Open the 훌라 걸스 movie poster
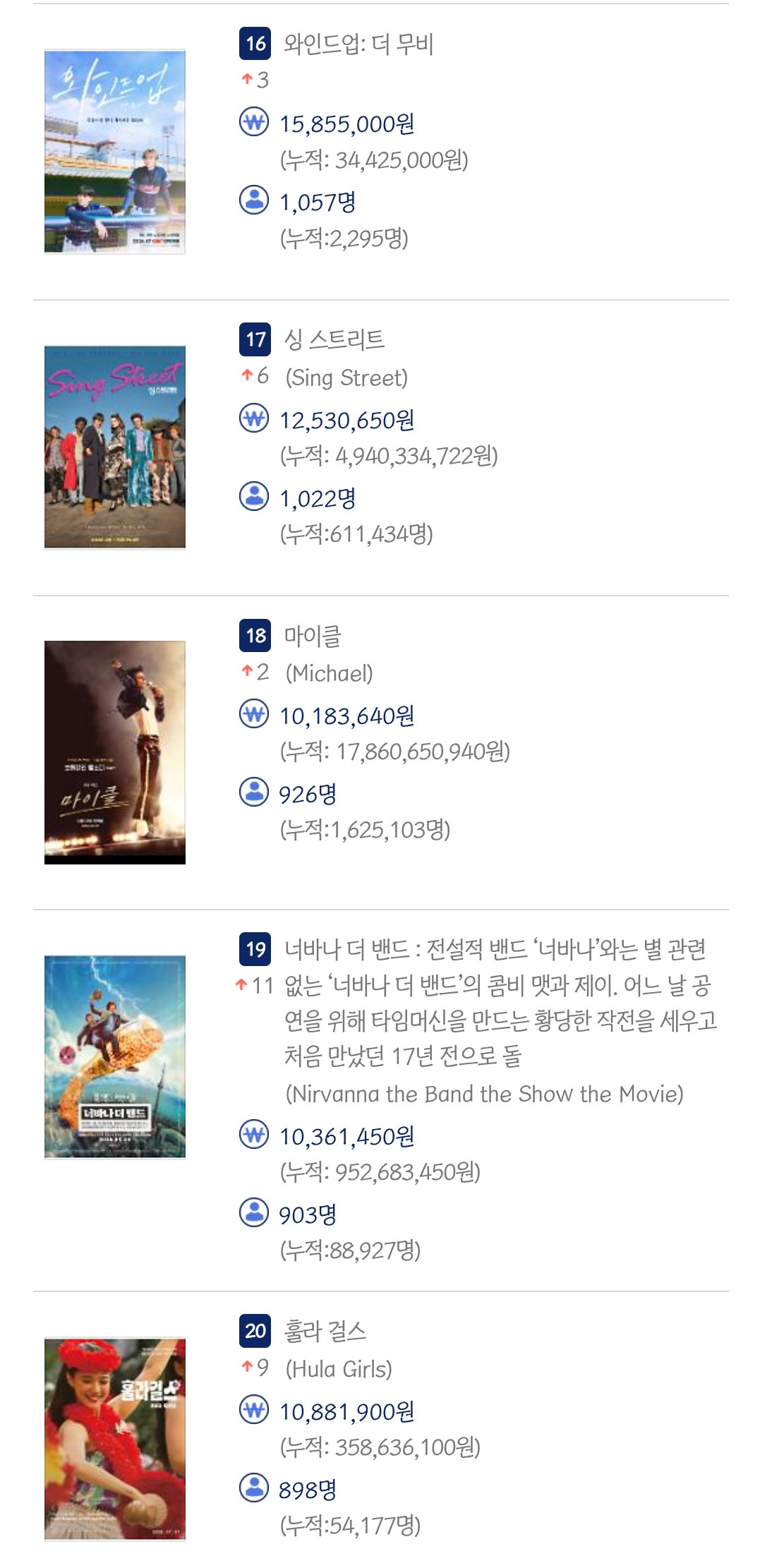 [x=115, y=1439]
